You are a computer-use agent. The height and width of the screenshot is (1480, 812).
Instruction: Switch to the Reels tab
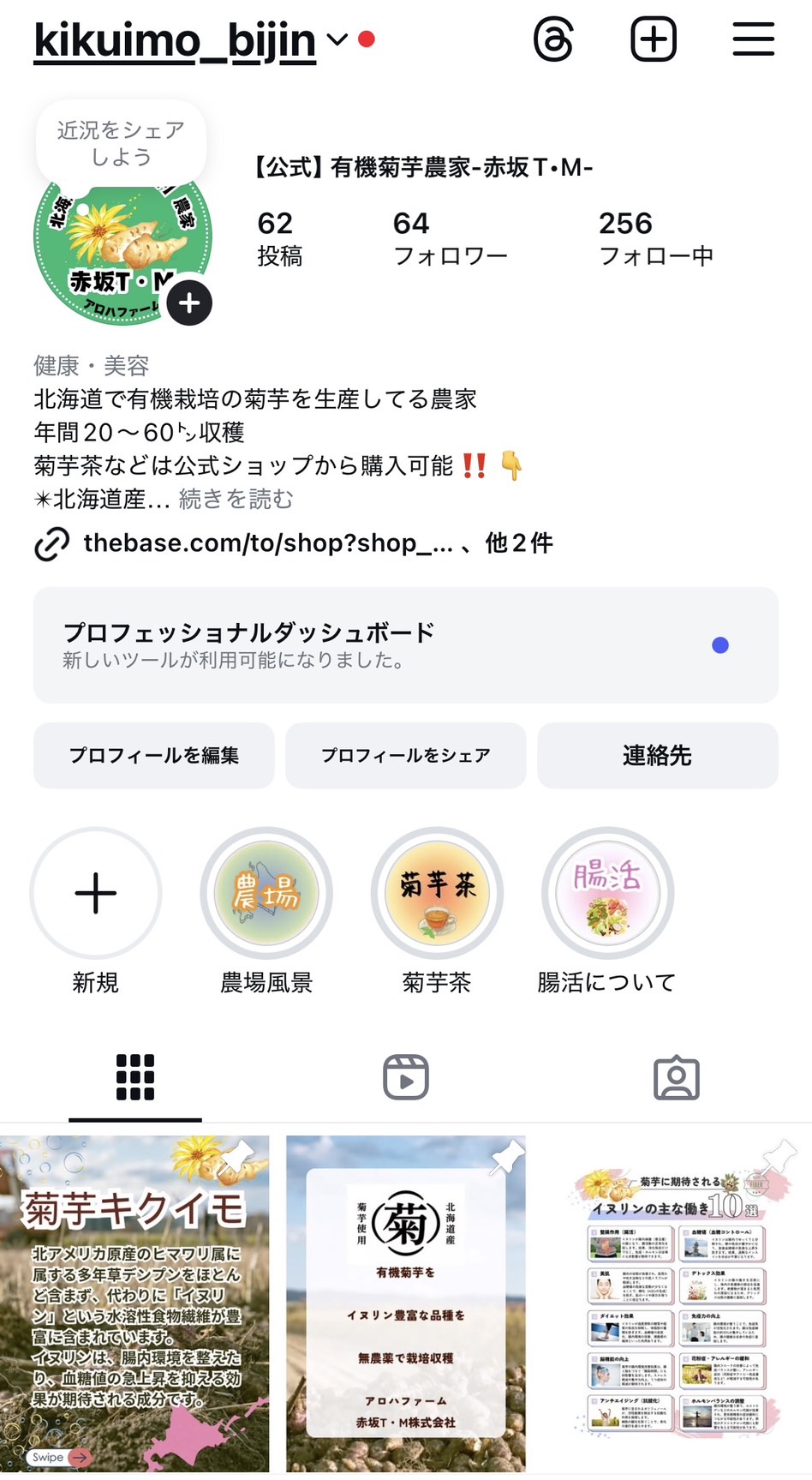click(x=405, y=1077)
